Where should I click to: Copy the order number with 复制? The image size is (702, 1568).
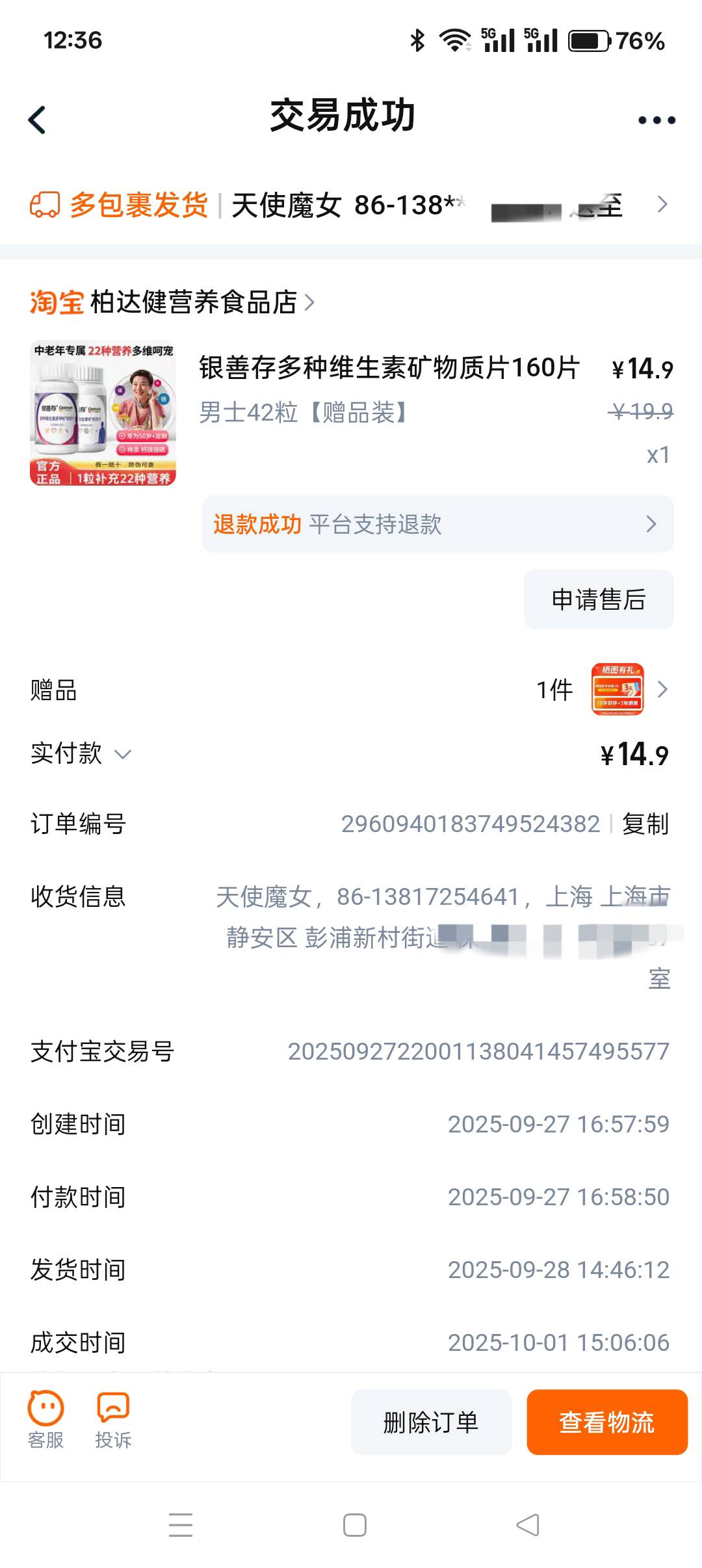click(x=645, y=824)
